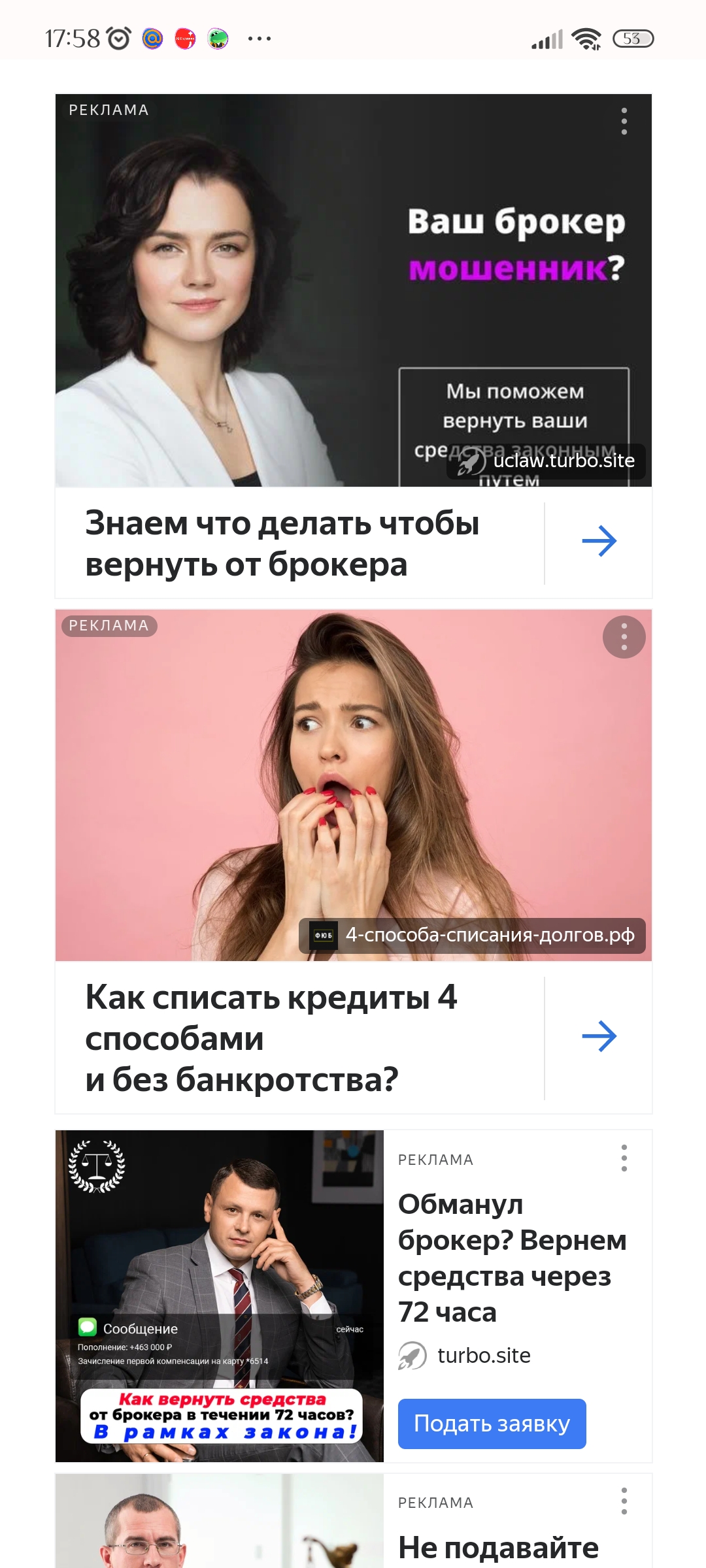The image size is (706, 1568).
Task: Open the 'Не подавайте' ad card
Action: pyautogui.click(x=497, y=1547)
